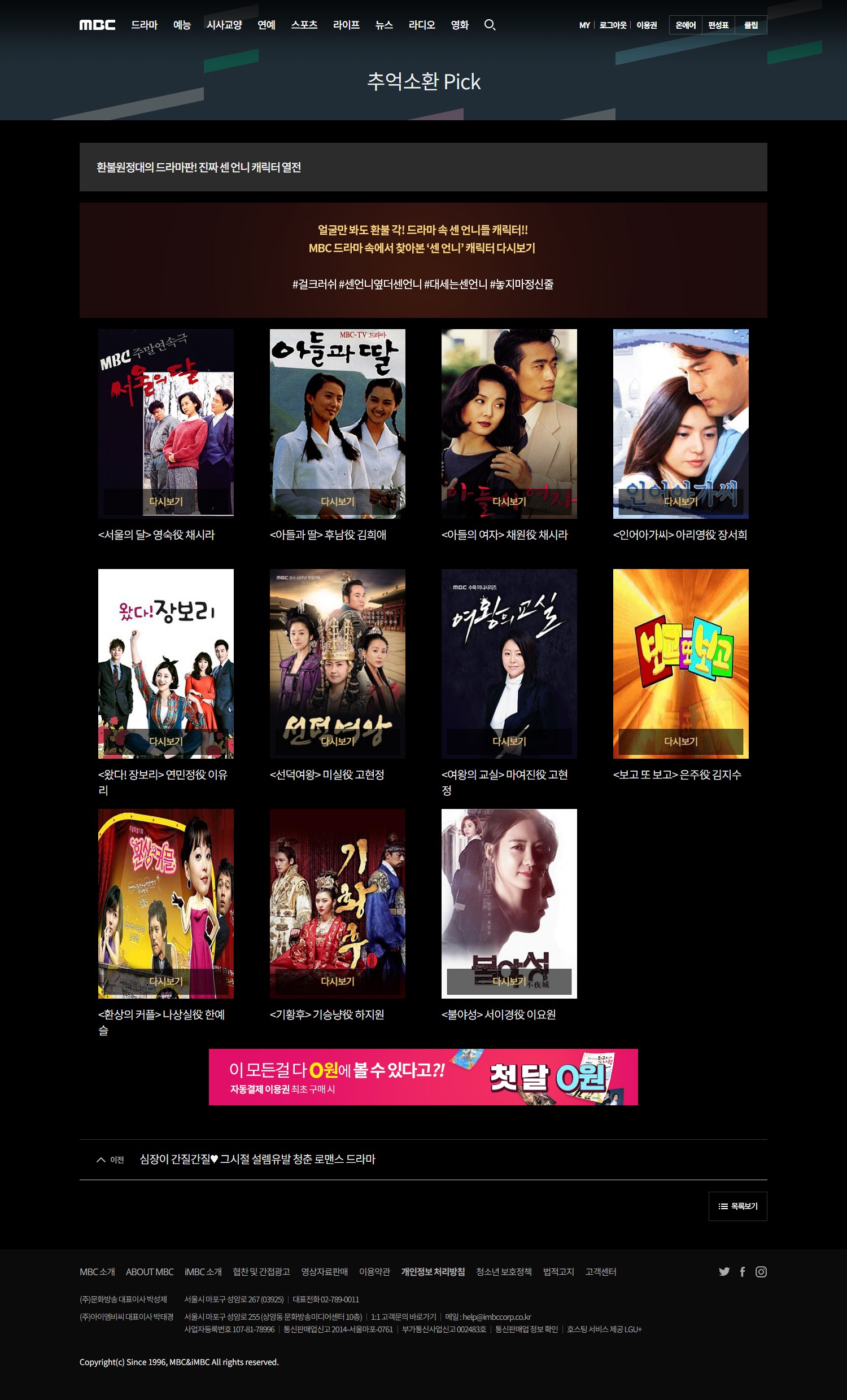Image resolution: width=847 pixels, height=1400 pixels.
Task: Tap the 로그아웃 link
Action: [612, 25]
